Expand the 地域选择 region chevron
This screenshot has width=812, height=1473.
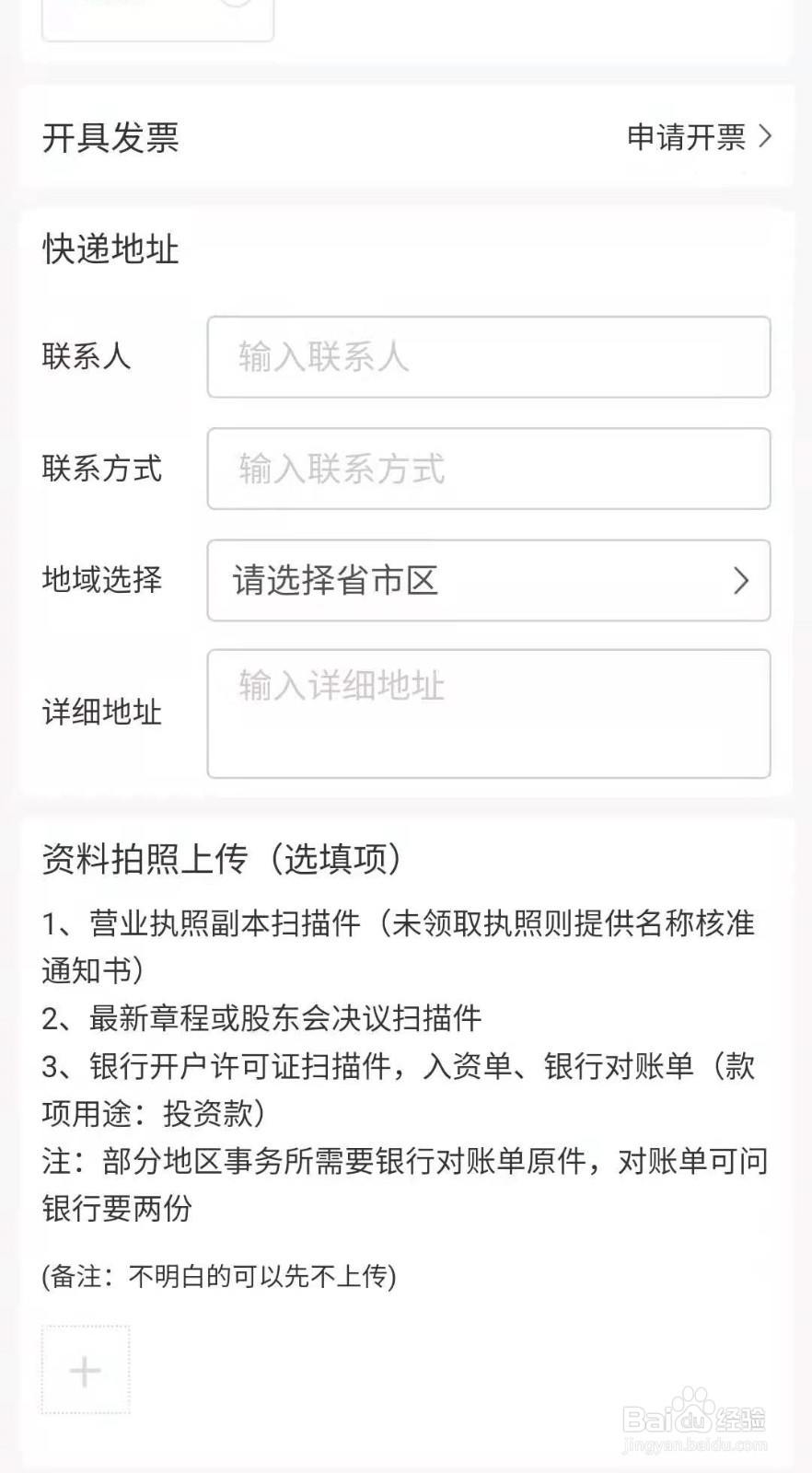click(x=739, y=582)
